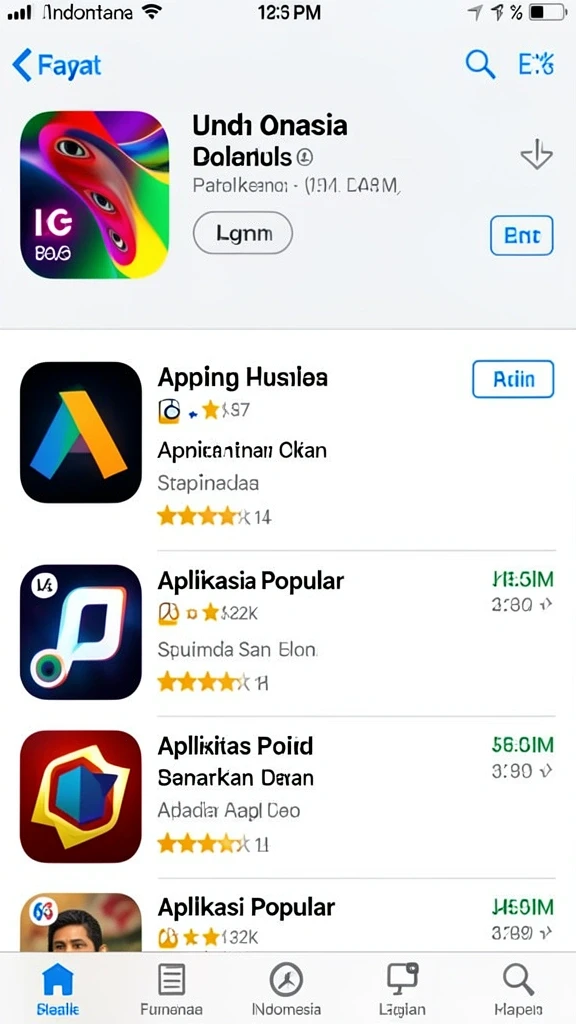Tap the Adin button next to Apping Husilea
This screenshot has height=1024, width=576.
513,379
